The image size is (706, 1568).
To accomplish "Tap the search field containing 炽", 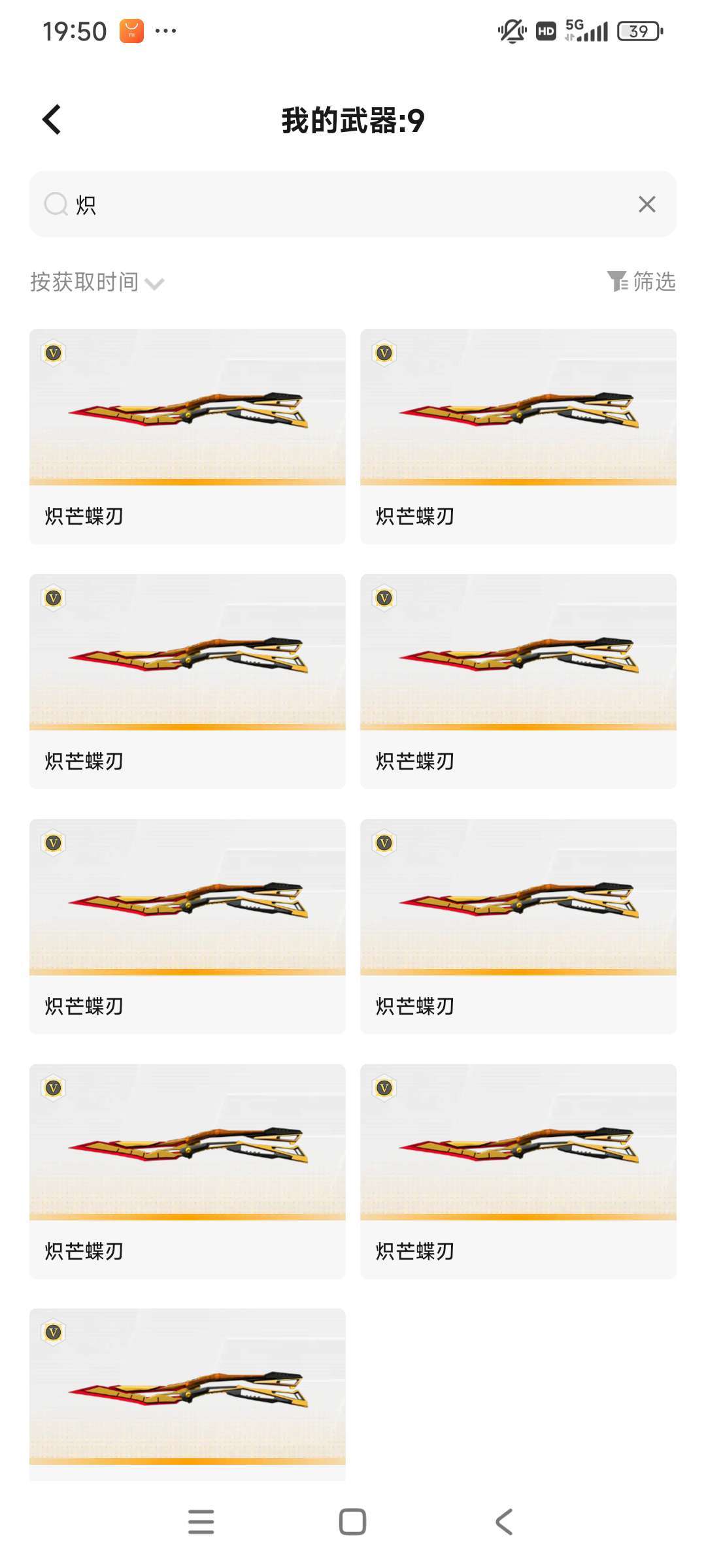I will click(353, 204).
